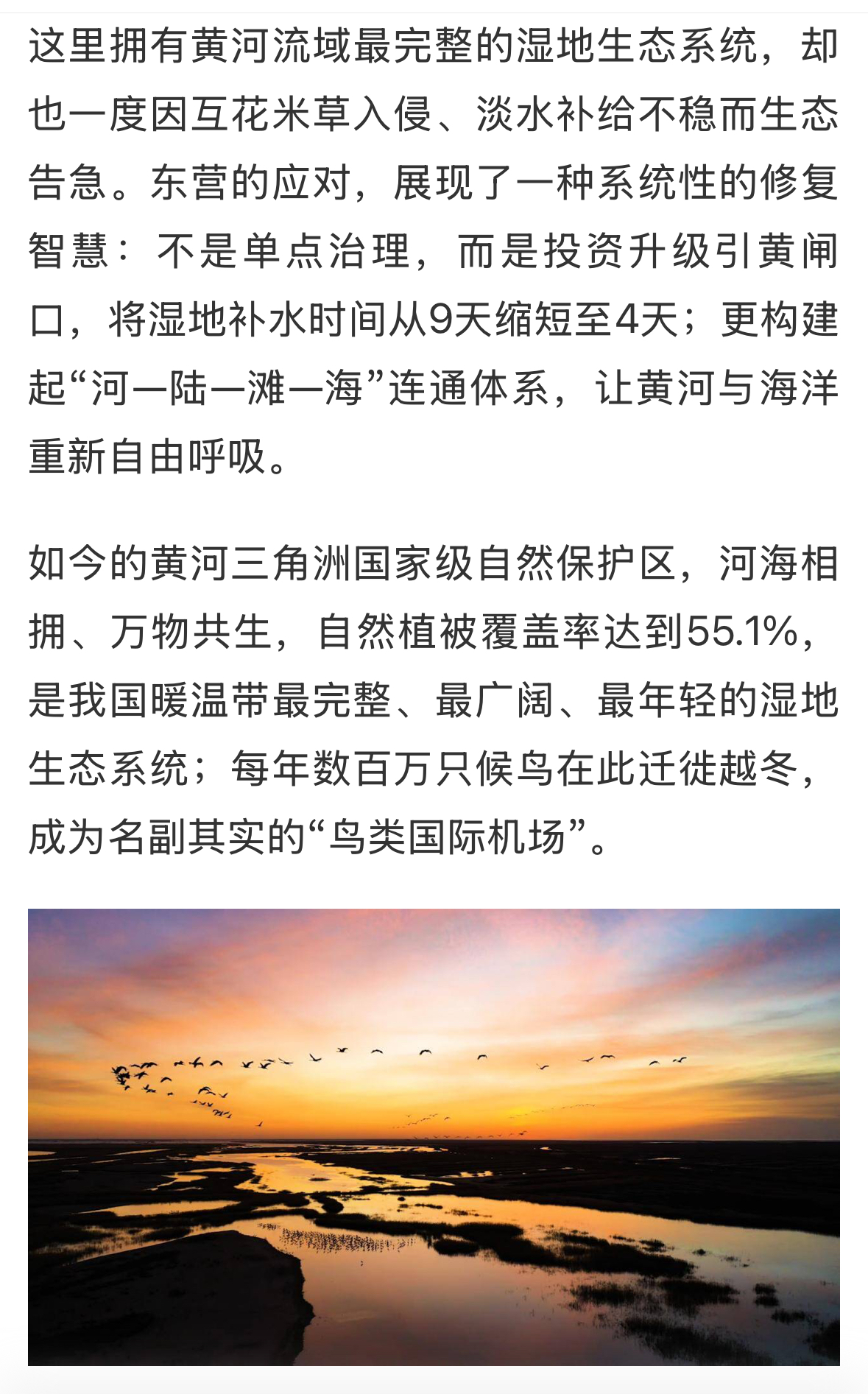Open the sunset wetland photo with birds
The image size is (868, 1394).
pyautogui.click(x=434, y=1136)
